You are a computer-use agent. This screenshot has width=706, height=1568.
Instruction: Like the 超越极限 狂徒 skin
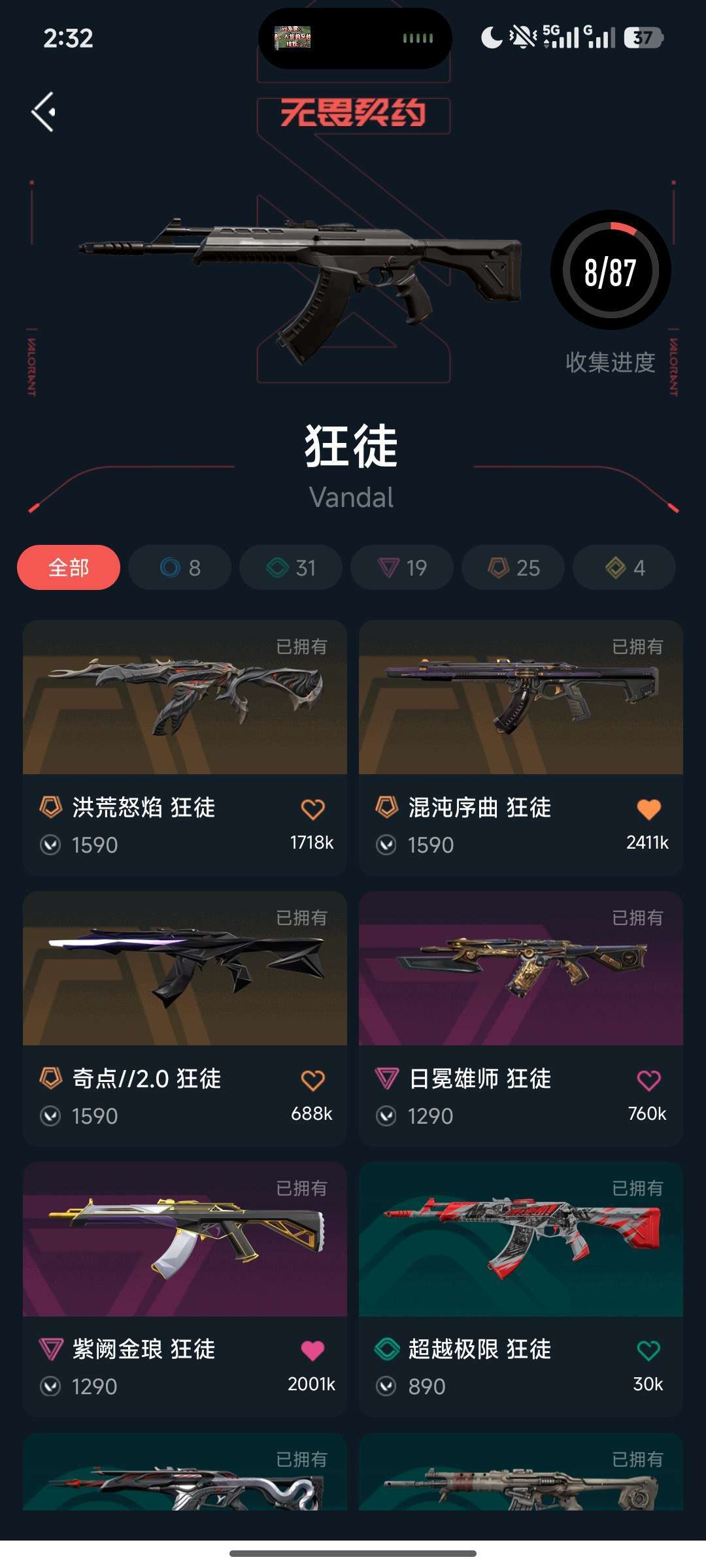[648, 1350]
